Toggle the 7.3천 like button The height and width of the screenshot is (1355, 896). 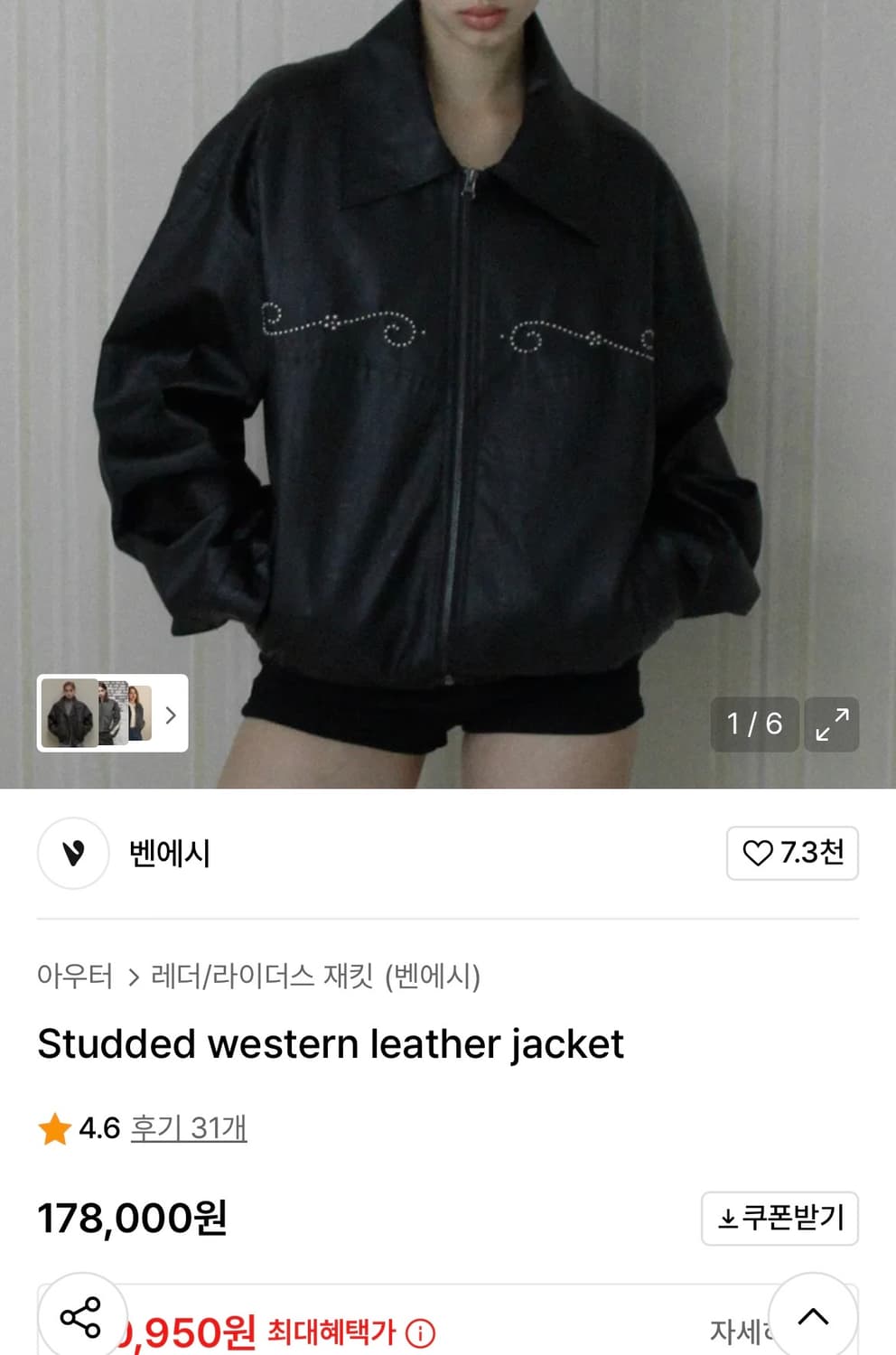point(793,854)
